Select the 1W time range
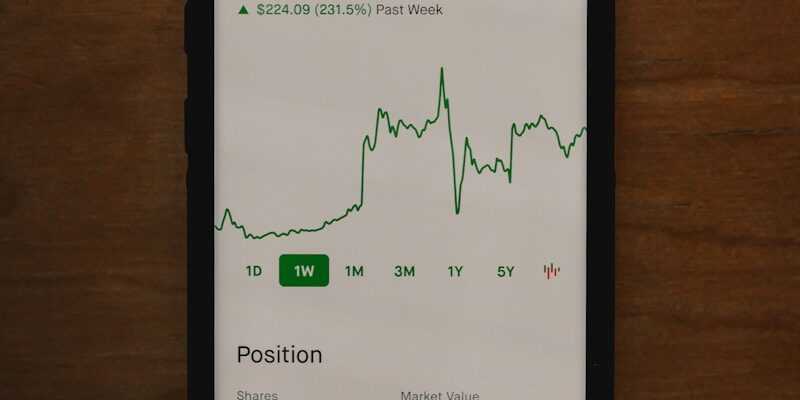 (304, 271)
